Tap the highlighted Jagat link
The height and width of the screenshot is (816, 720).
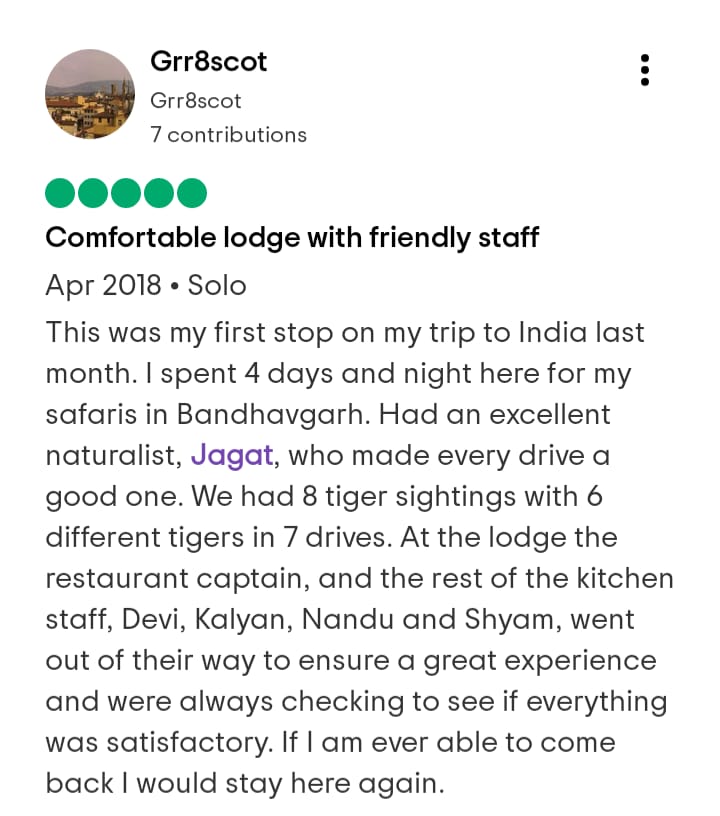[232, 455]
